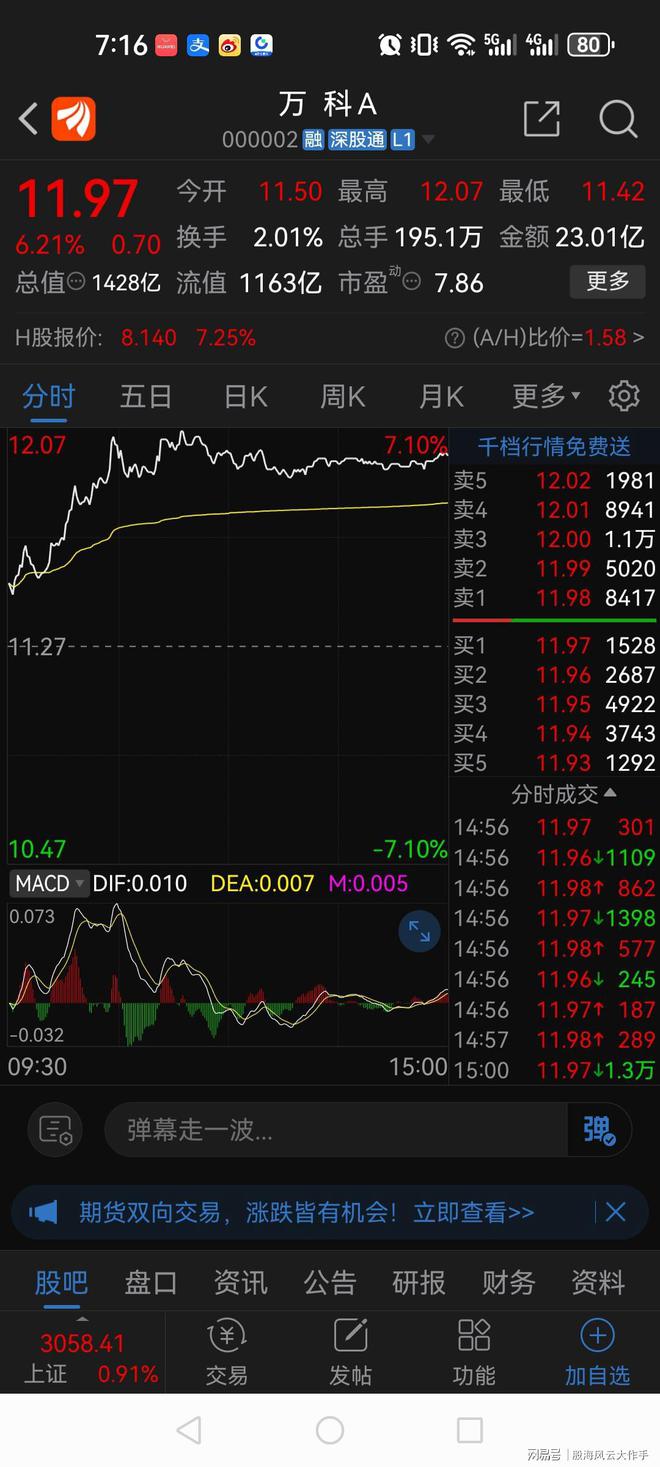660x1467 pixels.
Task: Type a comment in the 弹幕走一波 field
Action: point(336,1130)
